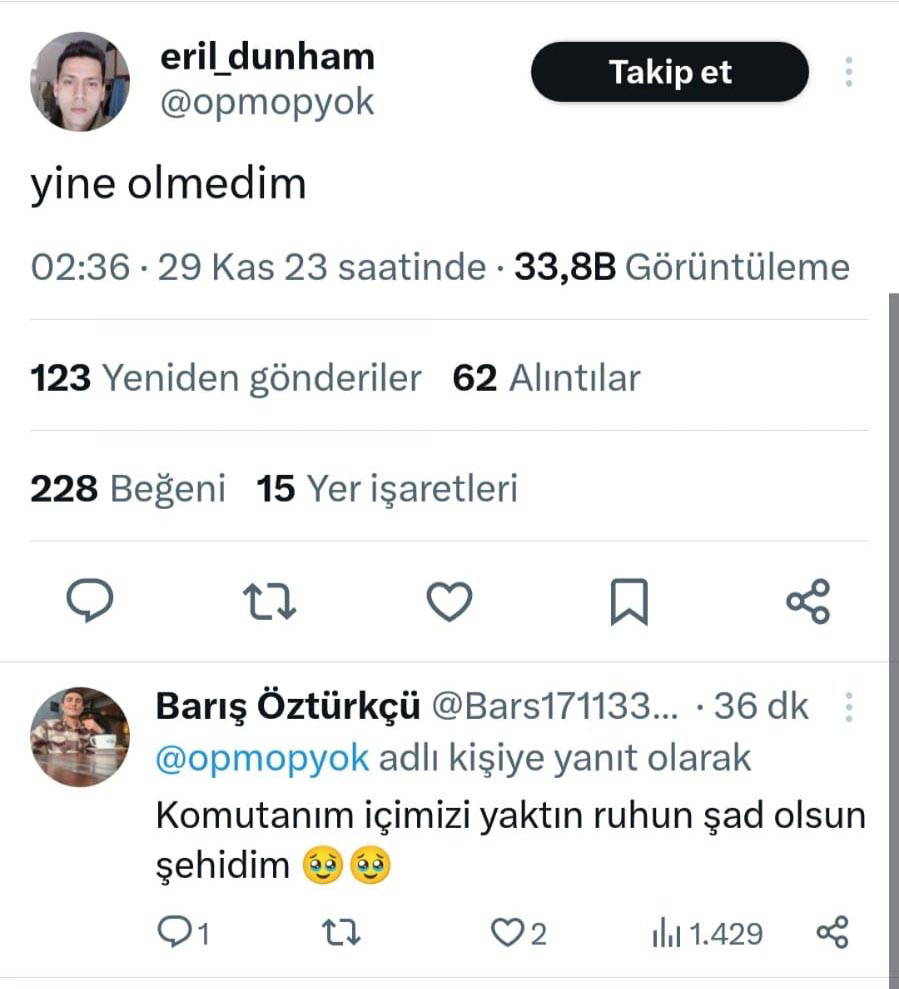899x989 pixels.
Task: Repost Barış Öztürkçü's reply
Action: (x=343, y=934)
